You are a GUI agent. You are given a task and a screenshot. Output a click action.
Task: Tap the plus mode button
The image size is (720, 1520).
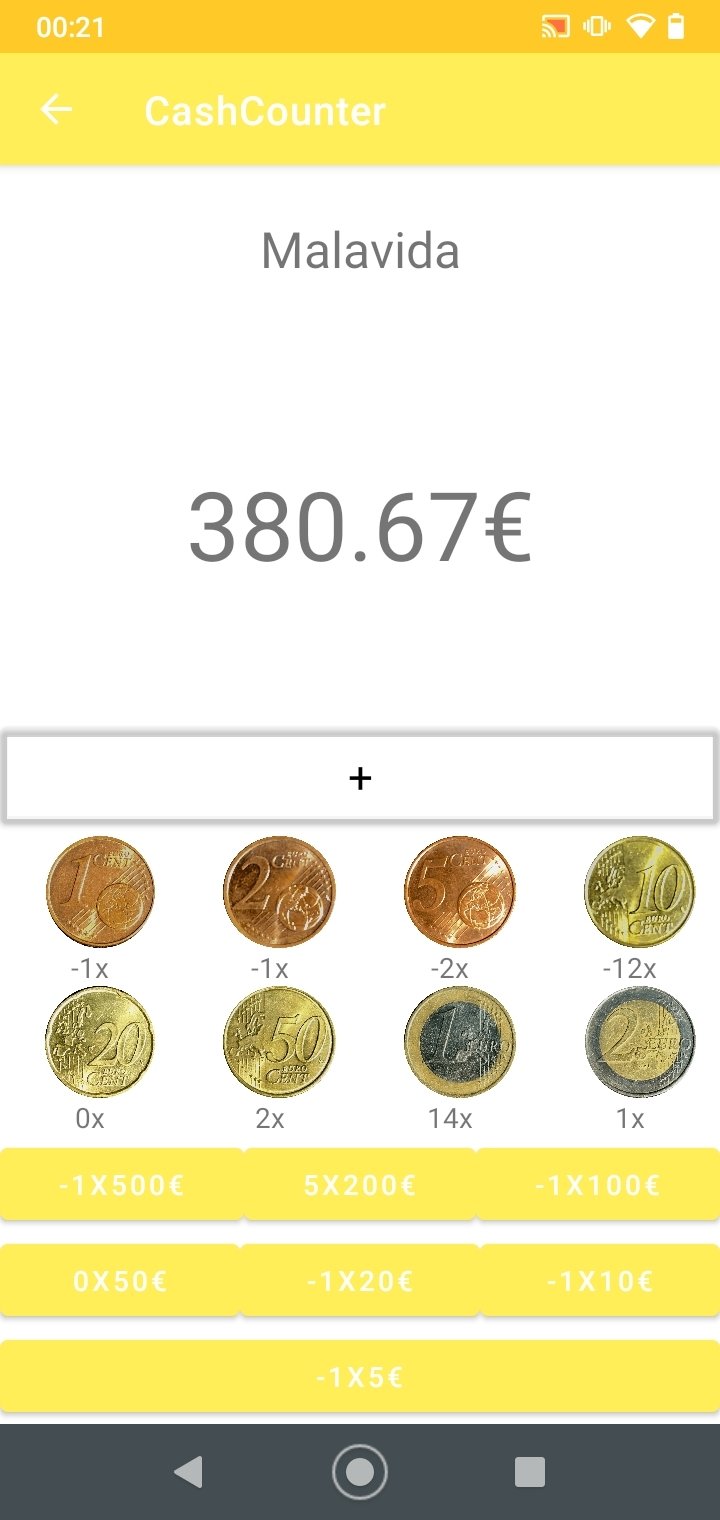[x=360, y=779]
